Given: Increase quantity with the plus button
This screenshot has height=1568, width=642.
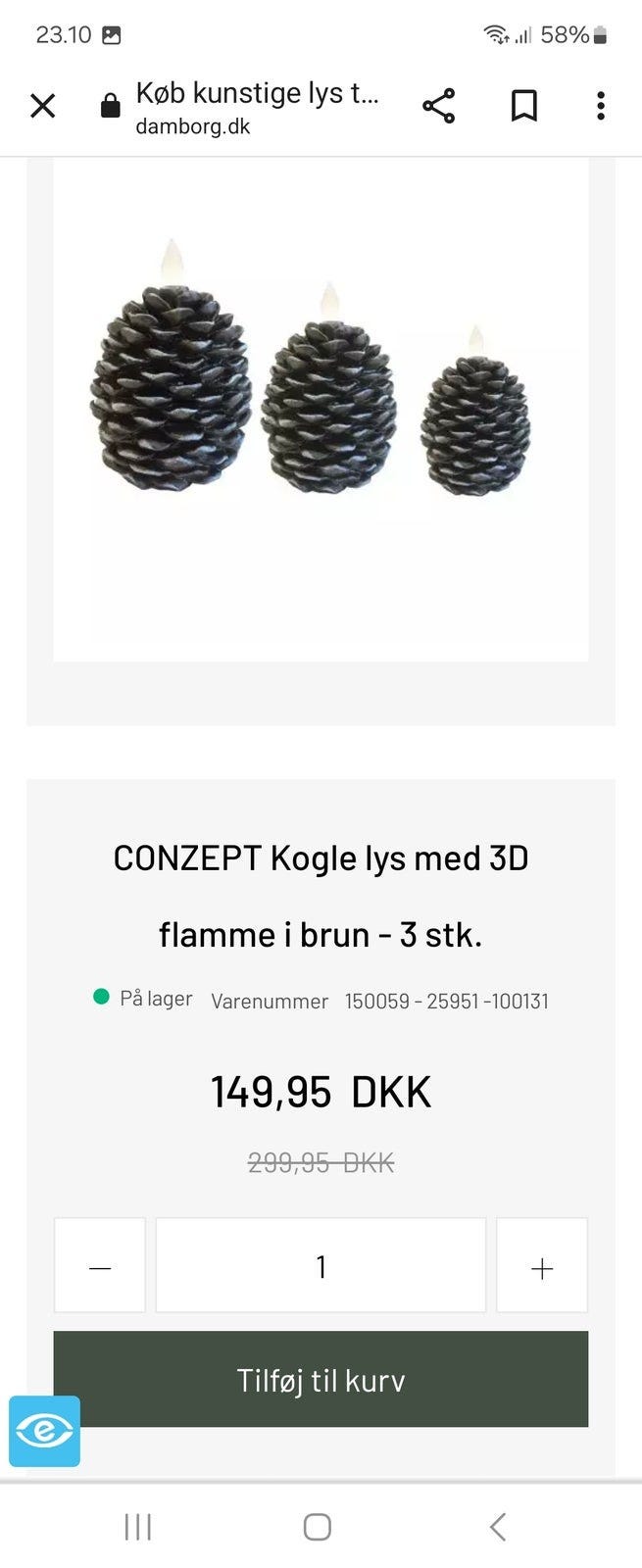Looking at the screenshot, I should point(541,1265).
